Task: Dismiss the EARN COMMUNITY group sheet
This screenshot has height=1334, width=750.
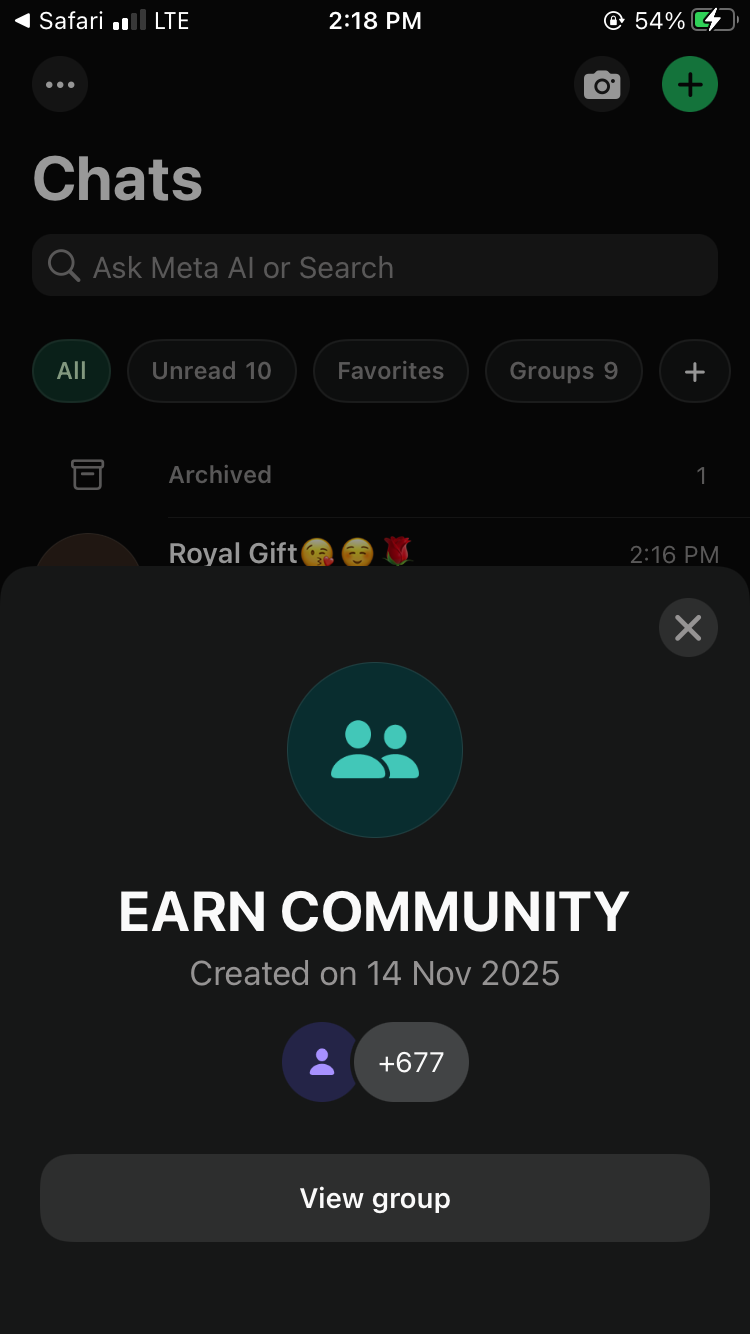Action: [x=688, y=627]
